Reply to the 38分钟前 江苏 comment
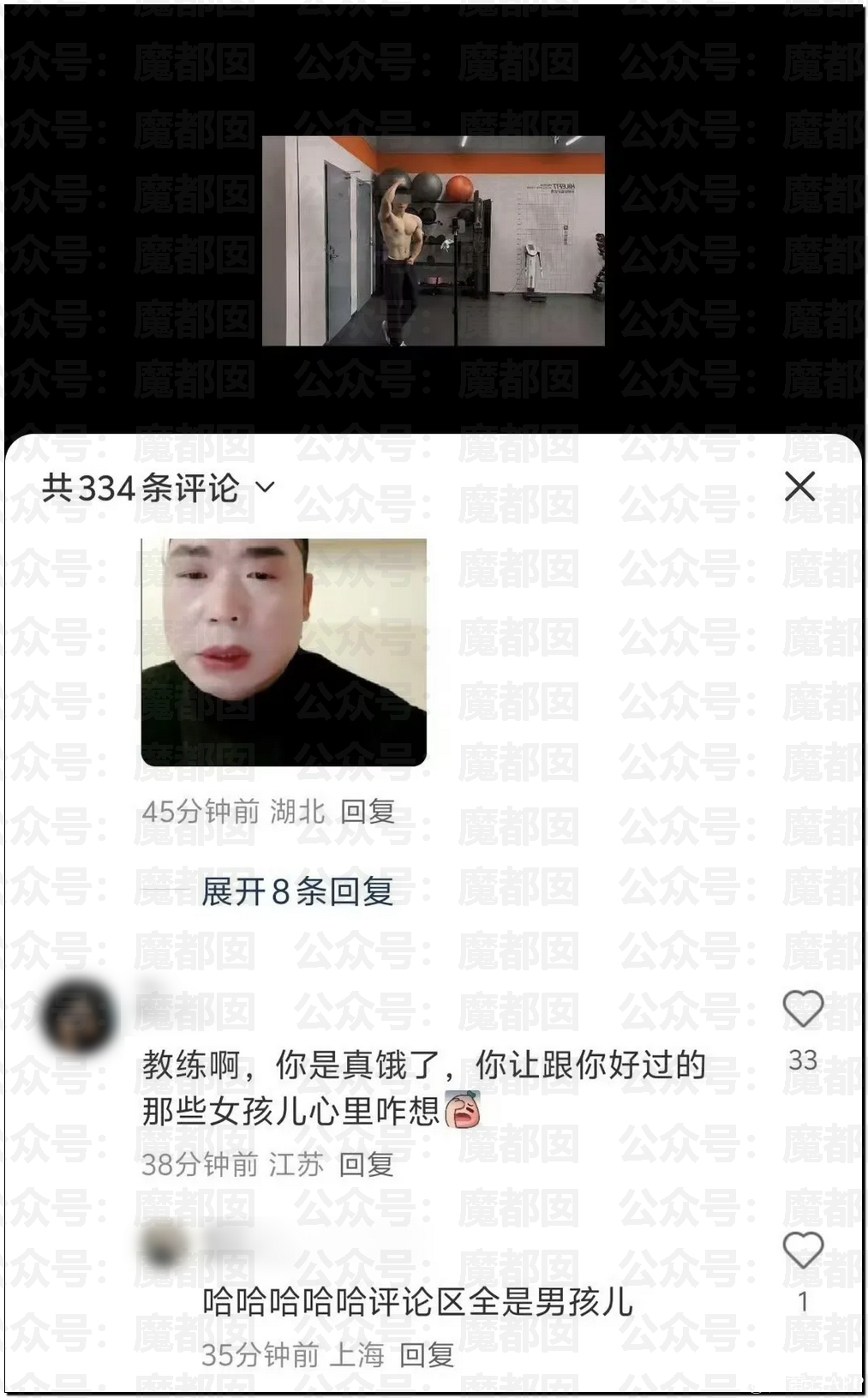The width and height of the screenshot is (868, 1398). tap(367, 1164)
